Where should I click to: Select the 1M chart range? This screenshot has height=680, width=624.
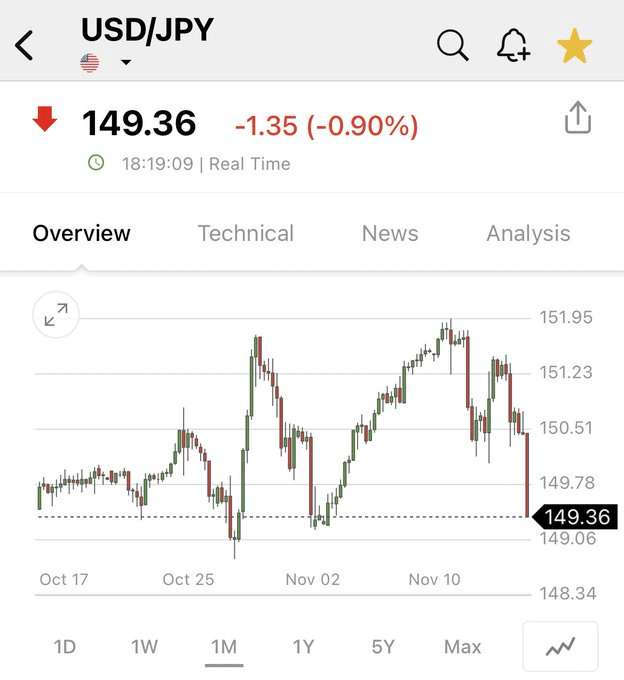pyautogui.click(x=224, y=646)
